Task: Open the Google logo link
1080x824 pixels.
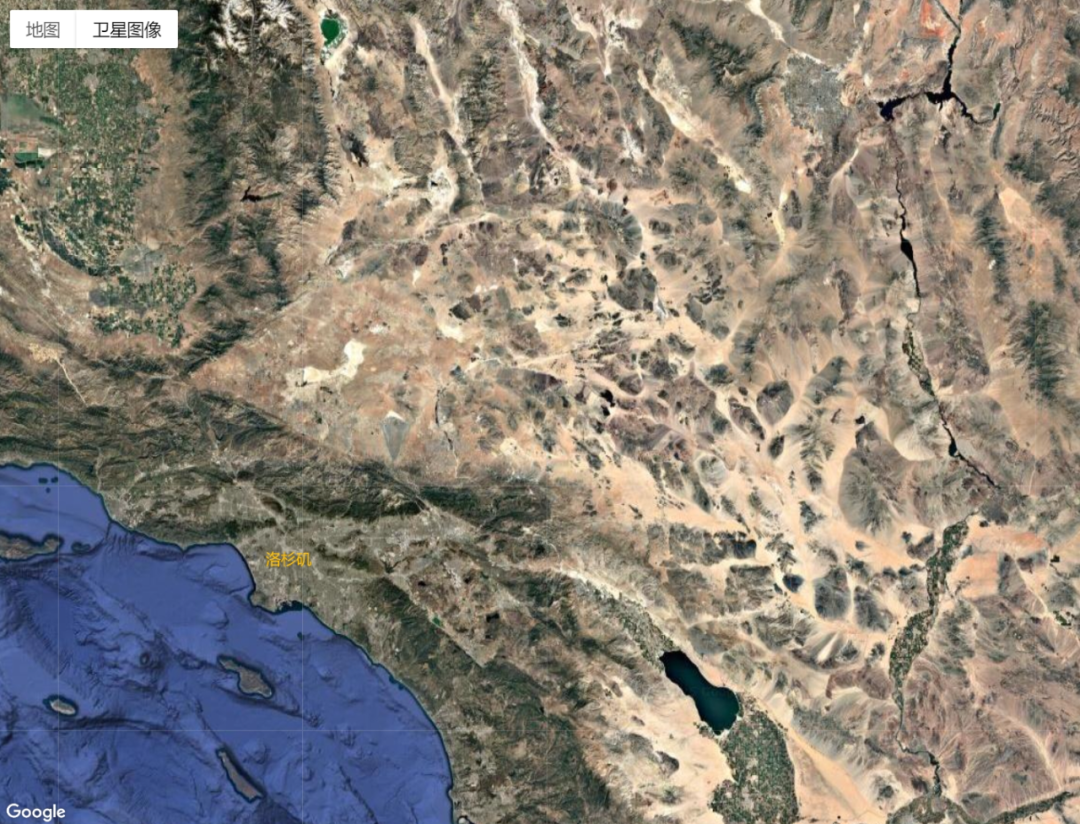Action: (35, 811)
